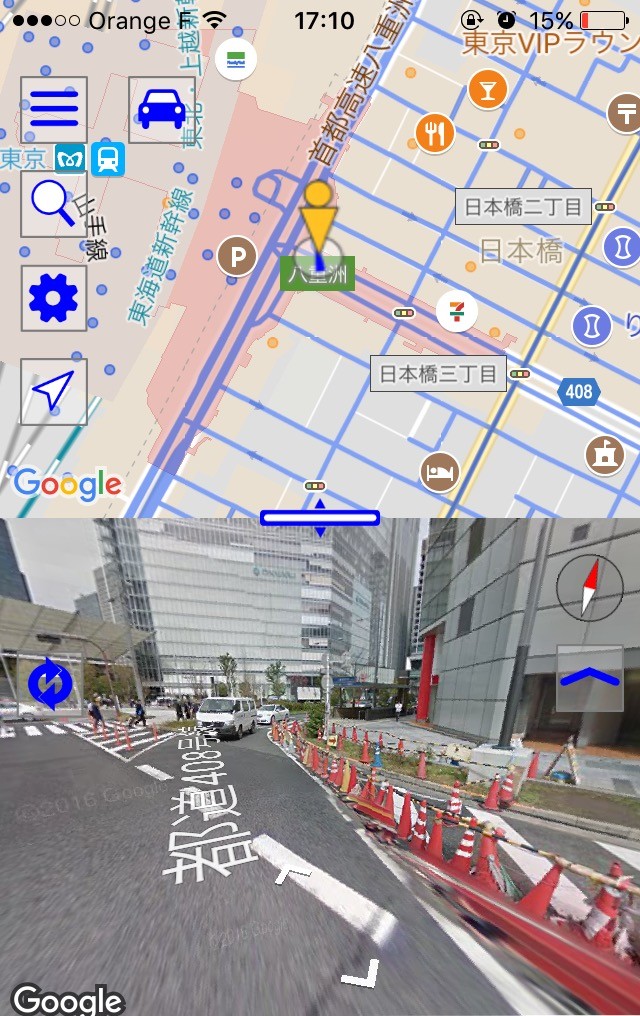
Task: Center map on my location arrow
Action: (54, 391)
